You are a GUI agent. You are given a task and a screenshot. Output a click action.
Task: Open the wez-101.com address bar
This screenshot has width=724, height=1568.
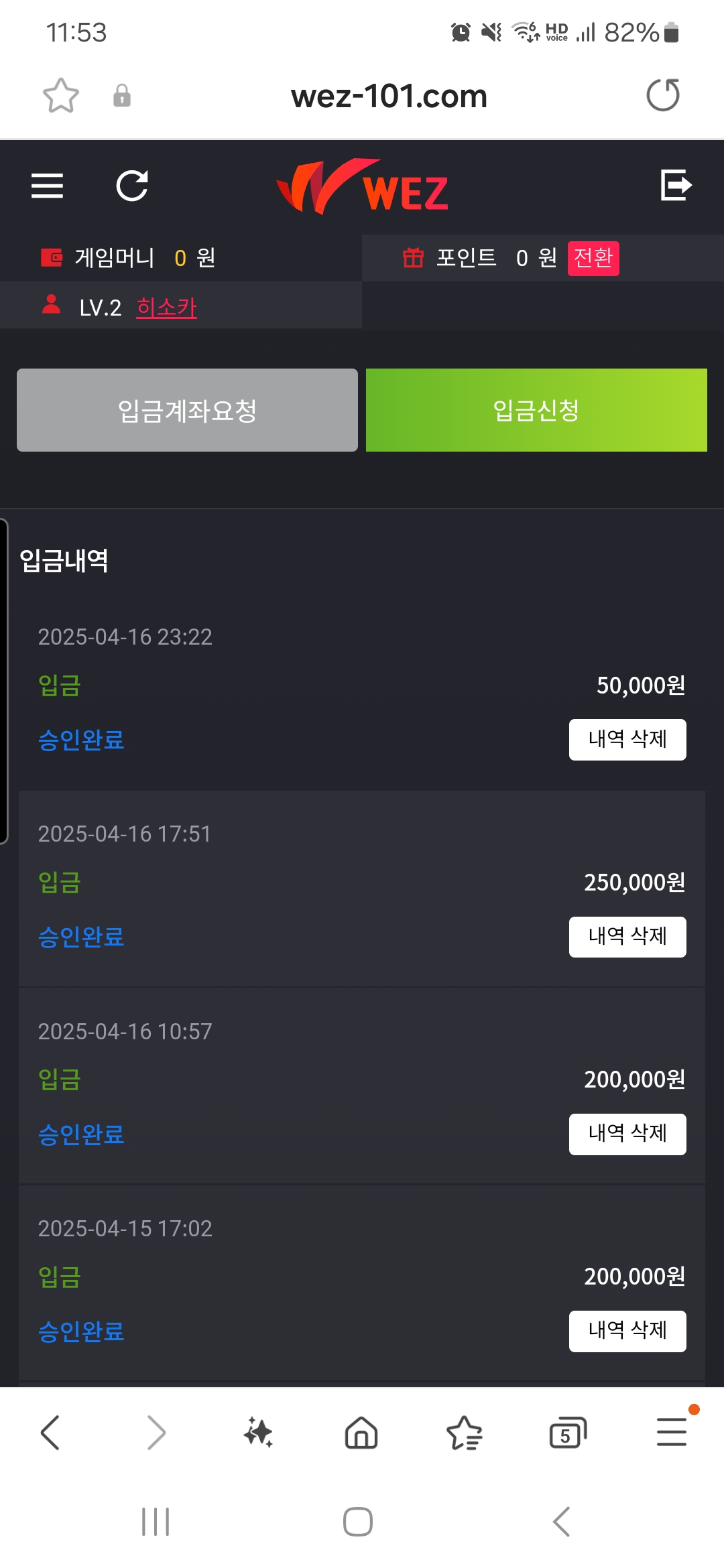[389, 96]
